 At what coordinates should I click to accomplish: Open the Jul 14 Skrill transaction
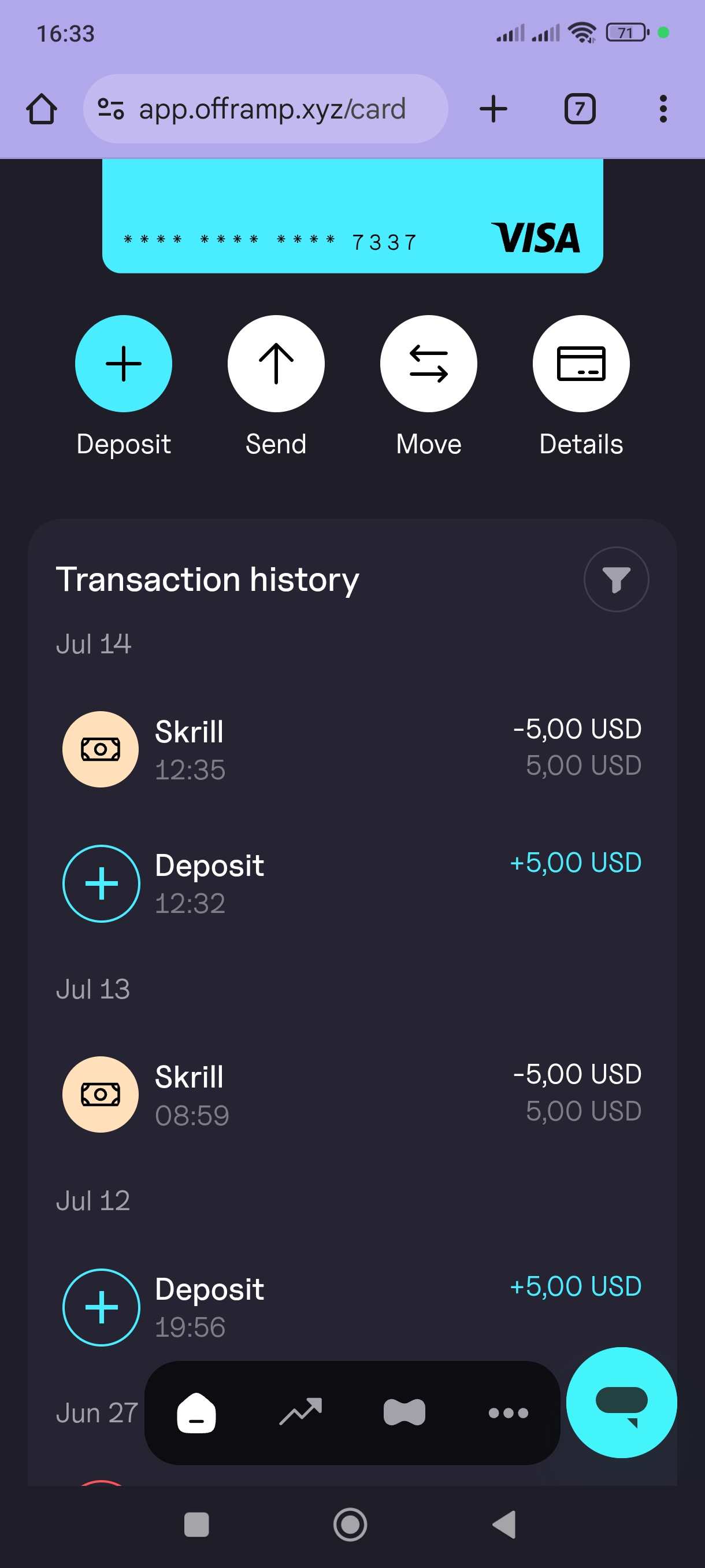(352, 749)
